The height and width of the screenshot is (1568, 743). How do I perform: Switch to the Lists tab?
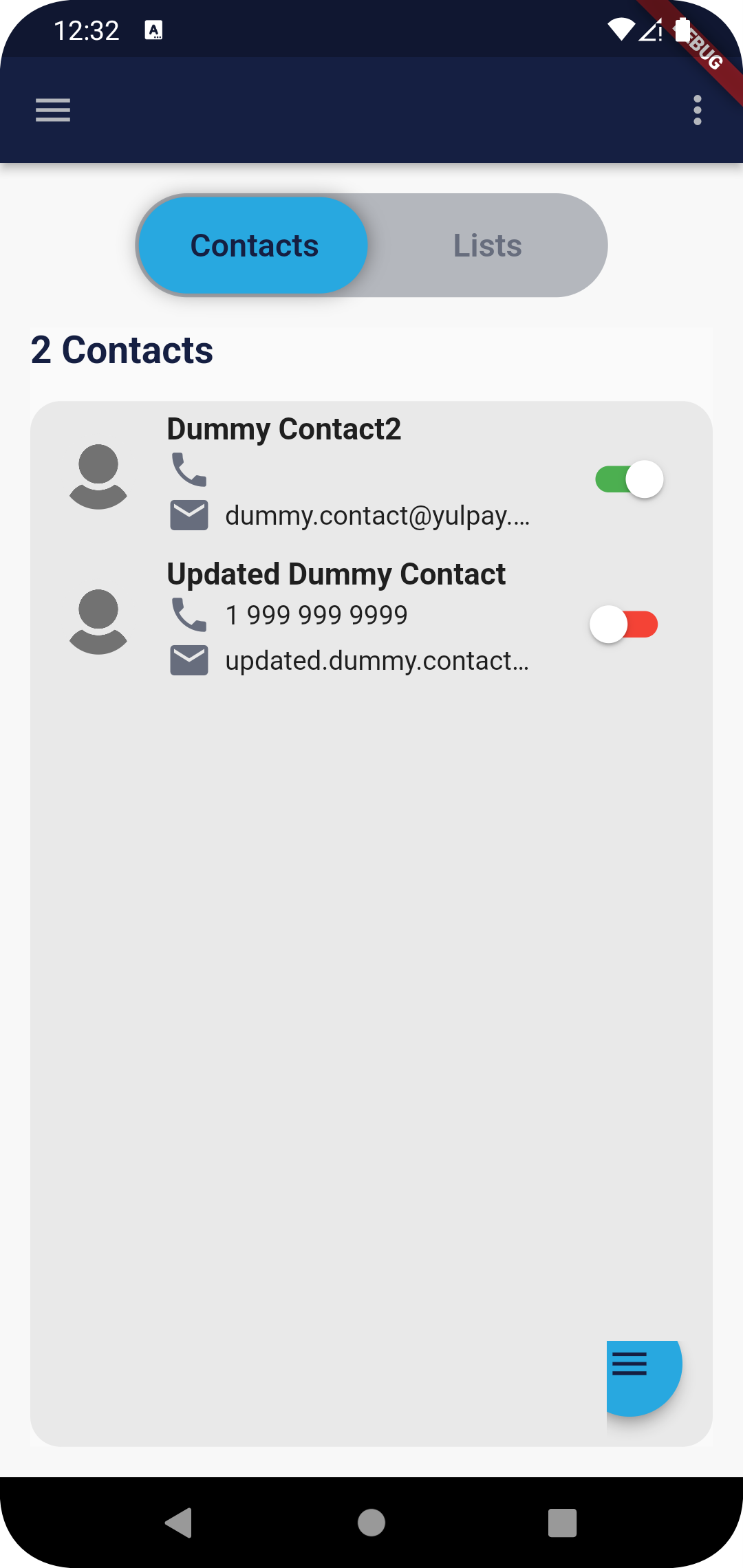pyautogui.click(x=487, y=245)
